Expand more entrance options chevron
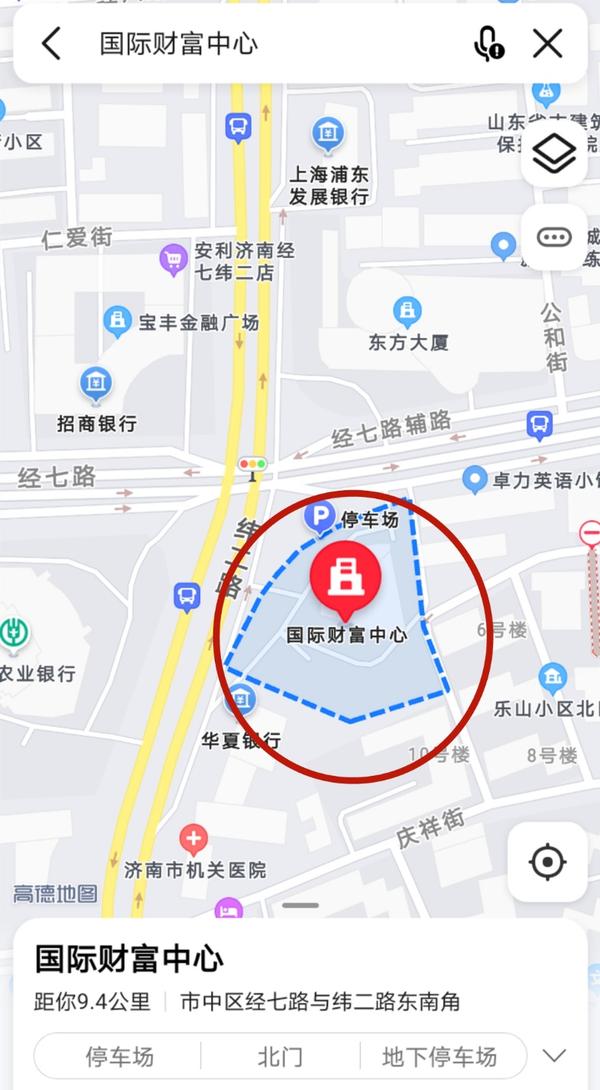This screenshot has height=1090, width=600. pyautogui.click(x=554, y=1056)
